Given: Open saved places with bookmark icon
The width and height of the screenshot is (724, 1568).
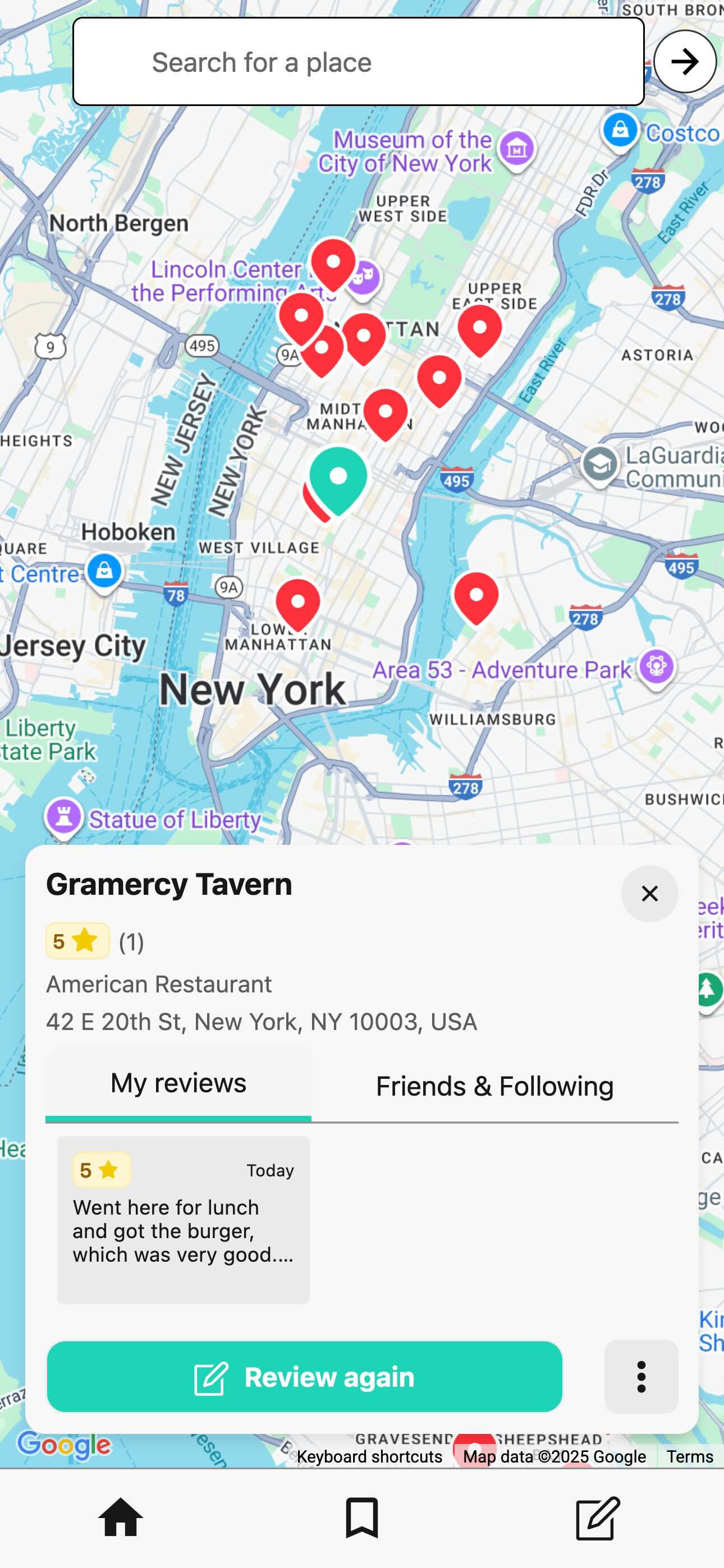Looking at the screenshot, I should [361, 1517].
